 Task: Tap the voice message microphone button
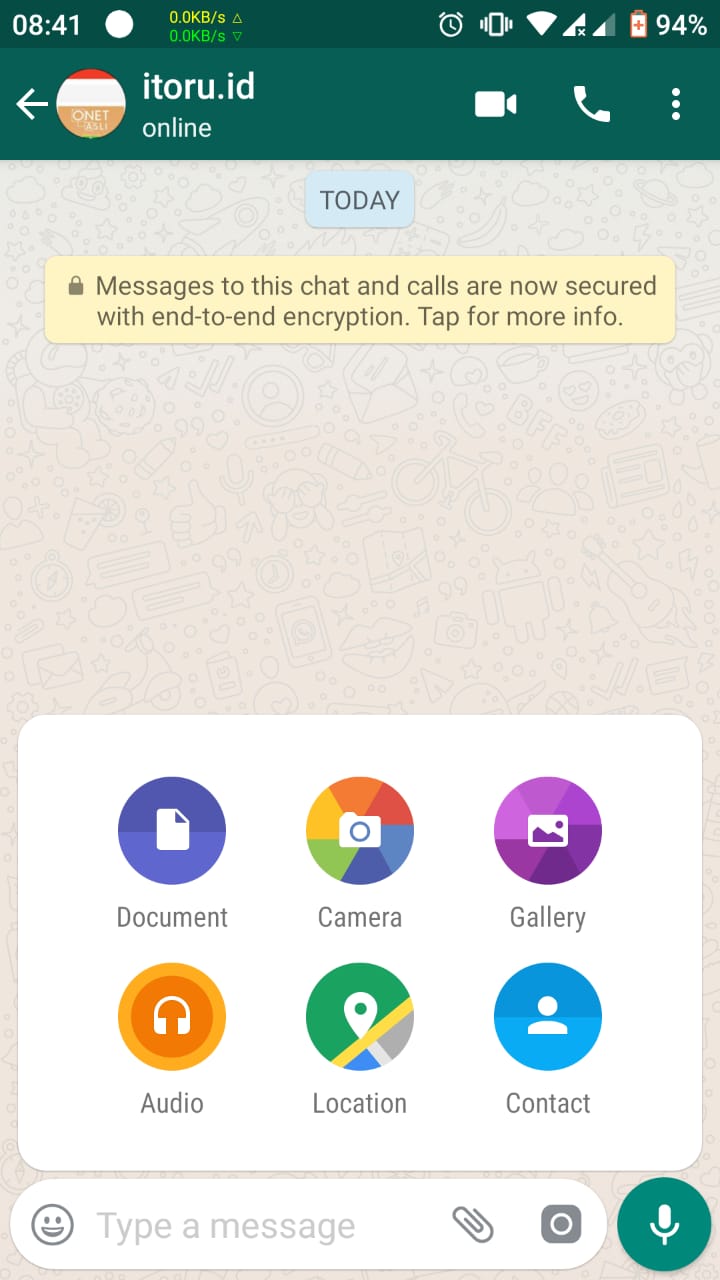pos(664,1225)
